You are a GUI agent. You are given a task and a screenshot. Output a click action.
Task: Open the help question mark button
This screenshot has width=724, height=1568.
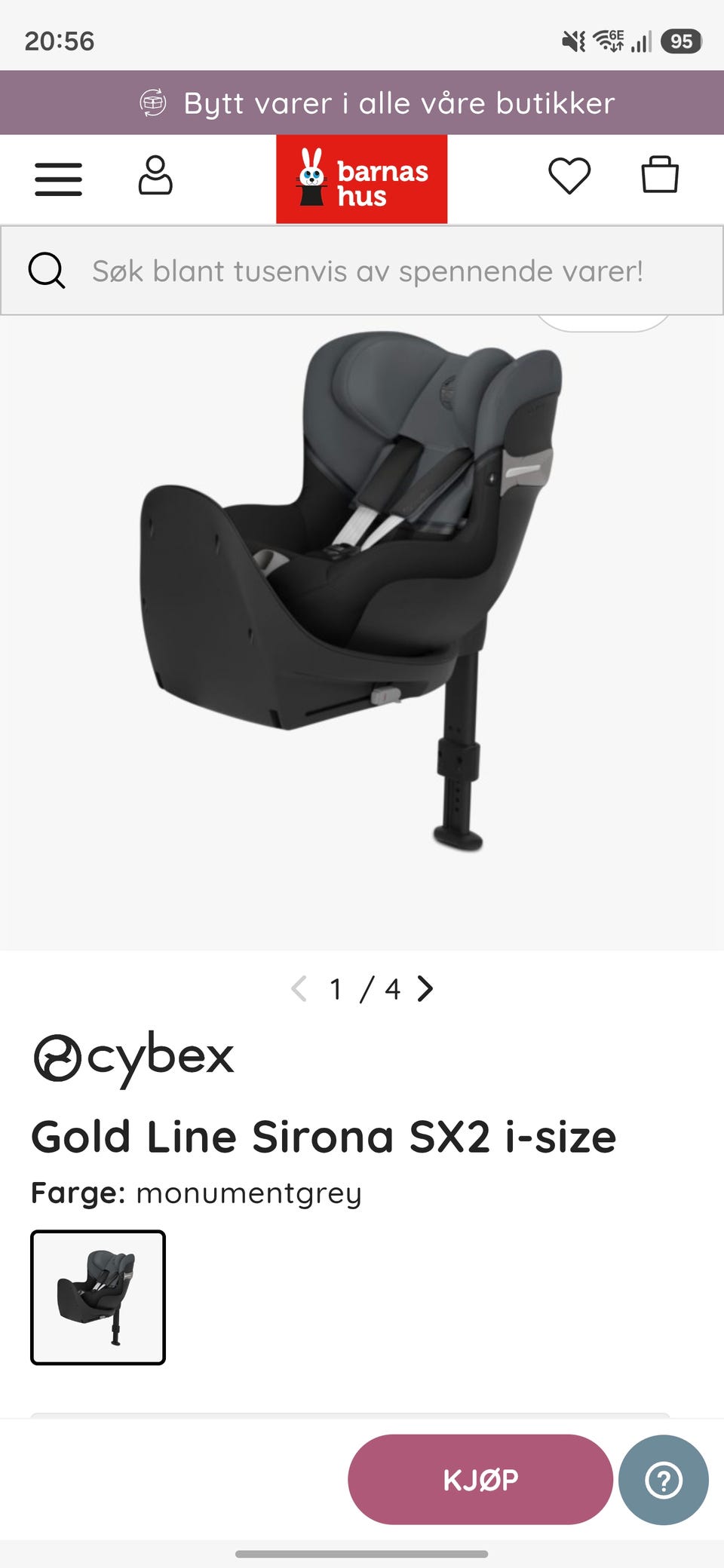663,1480
